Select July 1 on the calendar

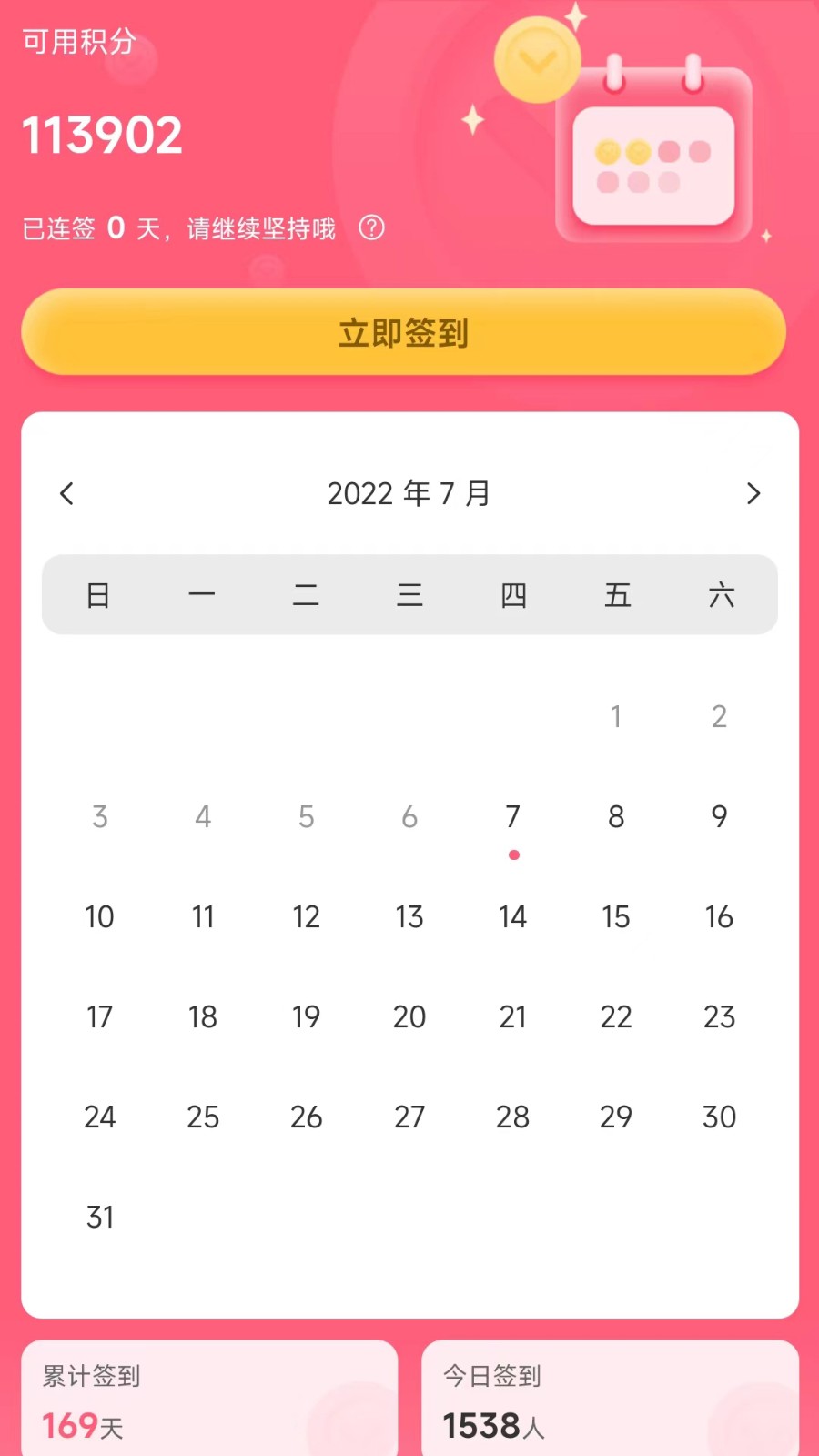[x=617, y=717]
